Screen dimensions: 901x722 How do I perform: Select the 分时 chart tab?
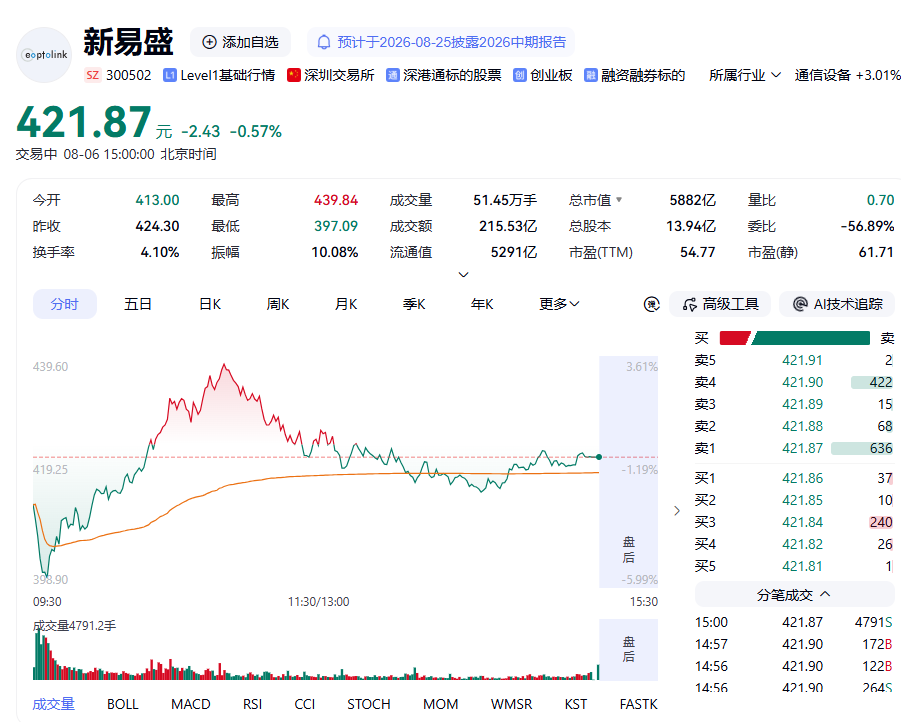pyautogui.click(x=64, y=304)
